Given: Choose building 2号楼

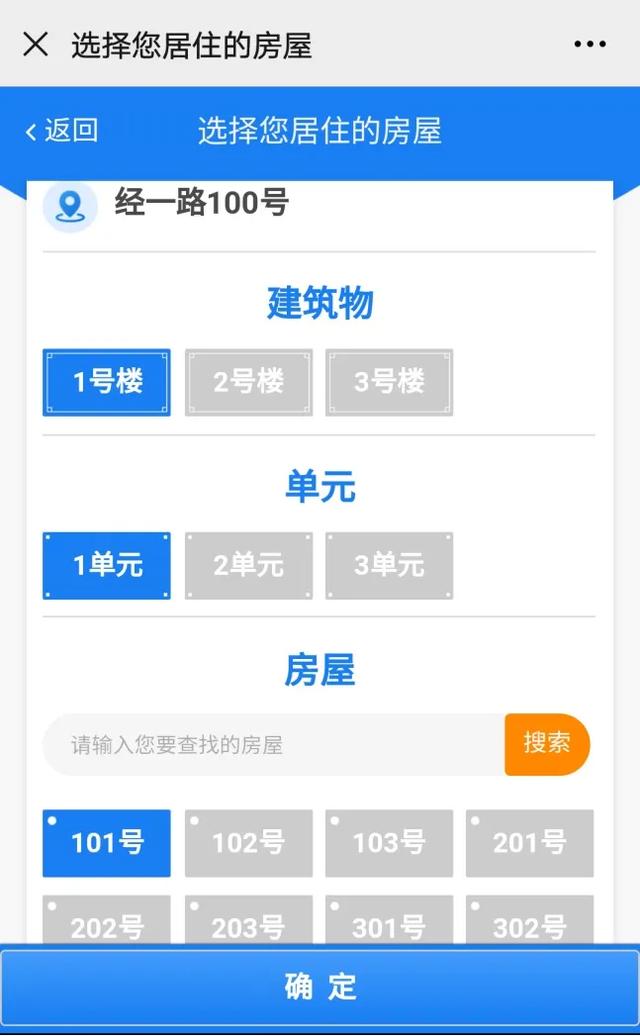Looking at the screenshot, I should pos(248,382).
